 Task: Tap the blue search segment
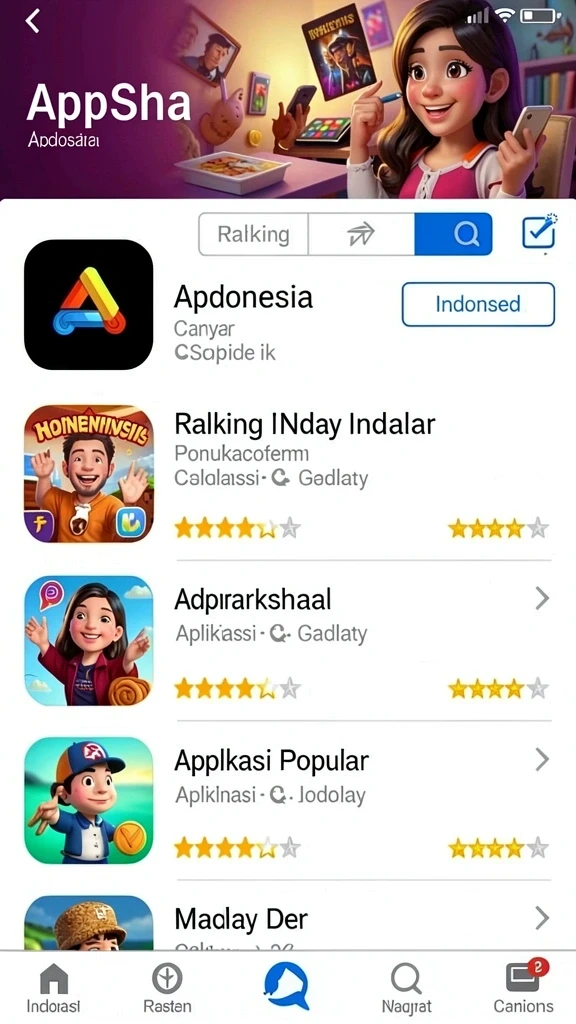453,234
